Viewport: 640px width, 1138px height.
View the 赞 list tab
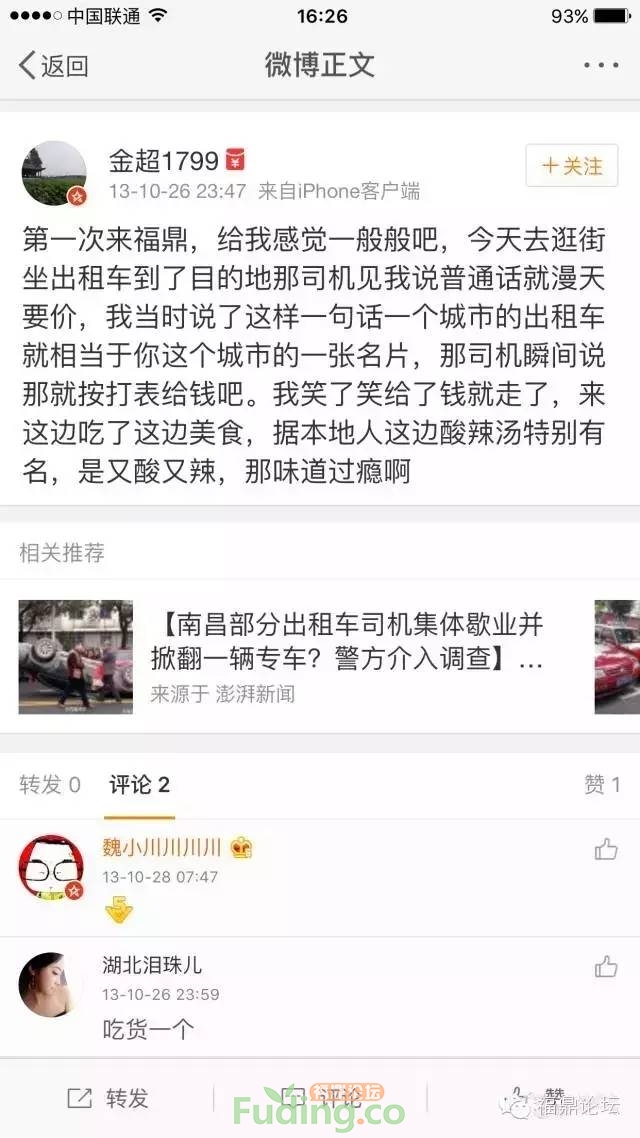click(601, 785)
